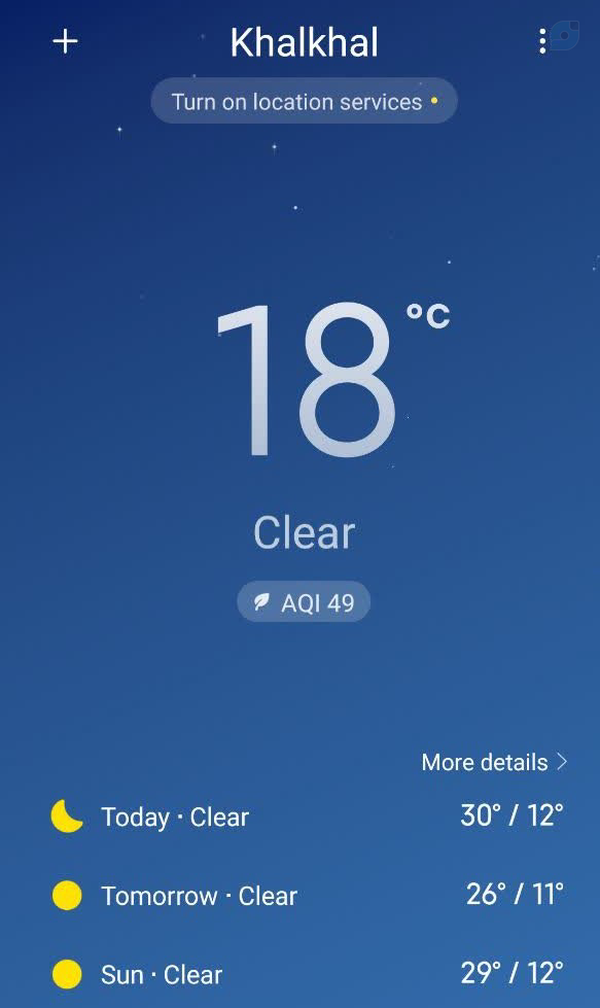Select the Sun Clear forecast row

point(300,973)
